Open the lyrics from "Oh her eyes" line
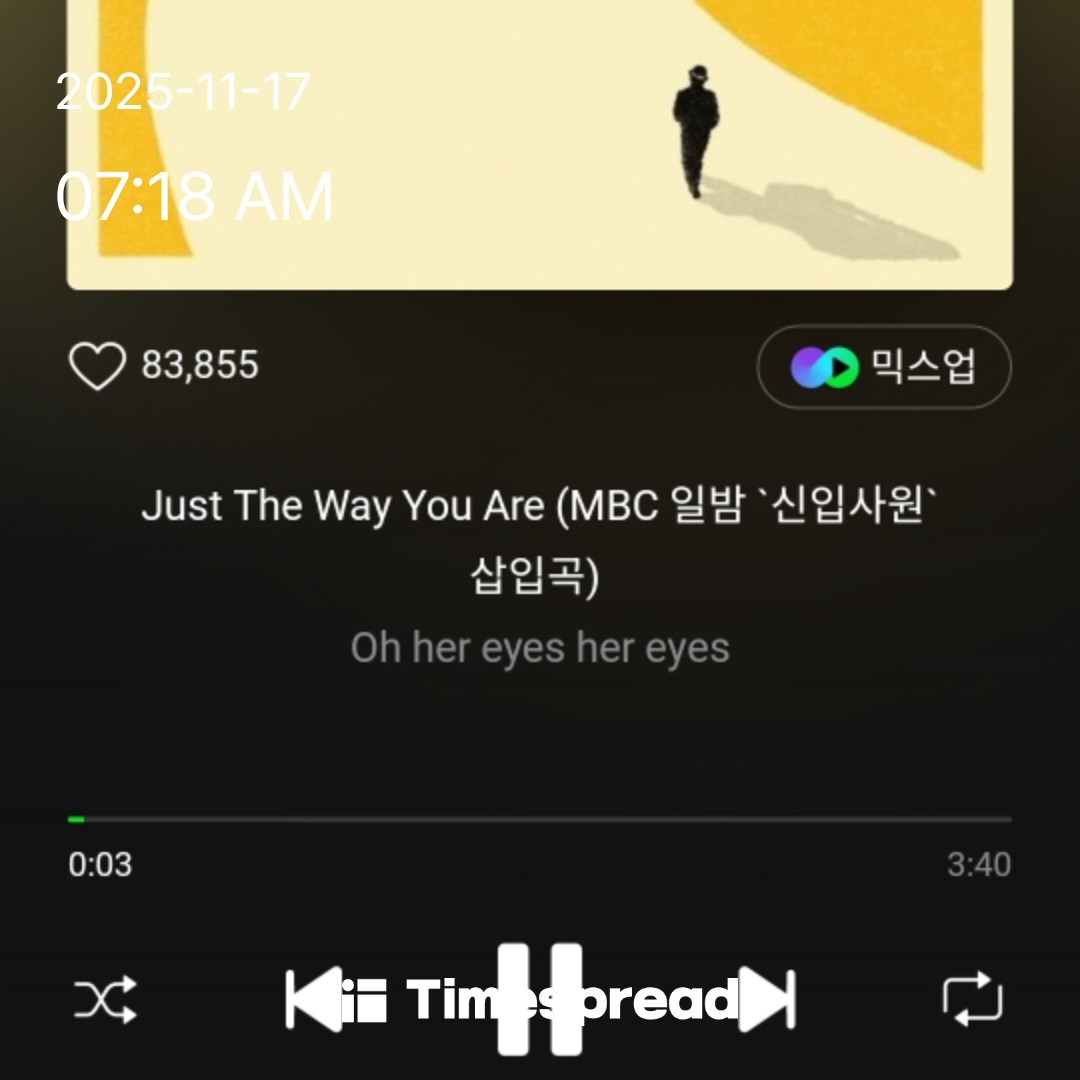This screenshot has height=1080, width=1080. pyautogui.click(x=540, y=649)
